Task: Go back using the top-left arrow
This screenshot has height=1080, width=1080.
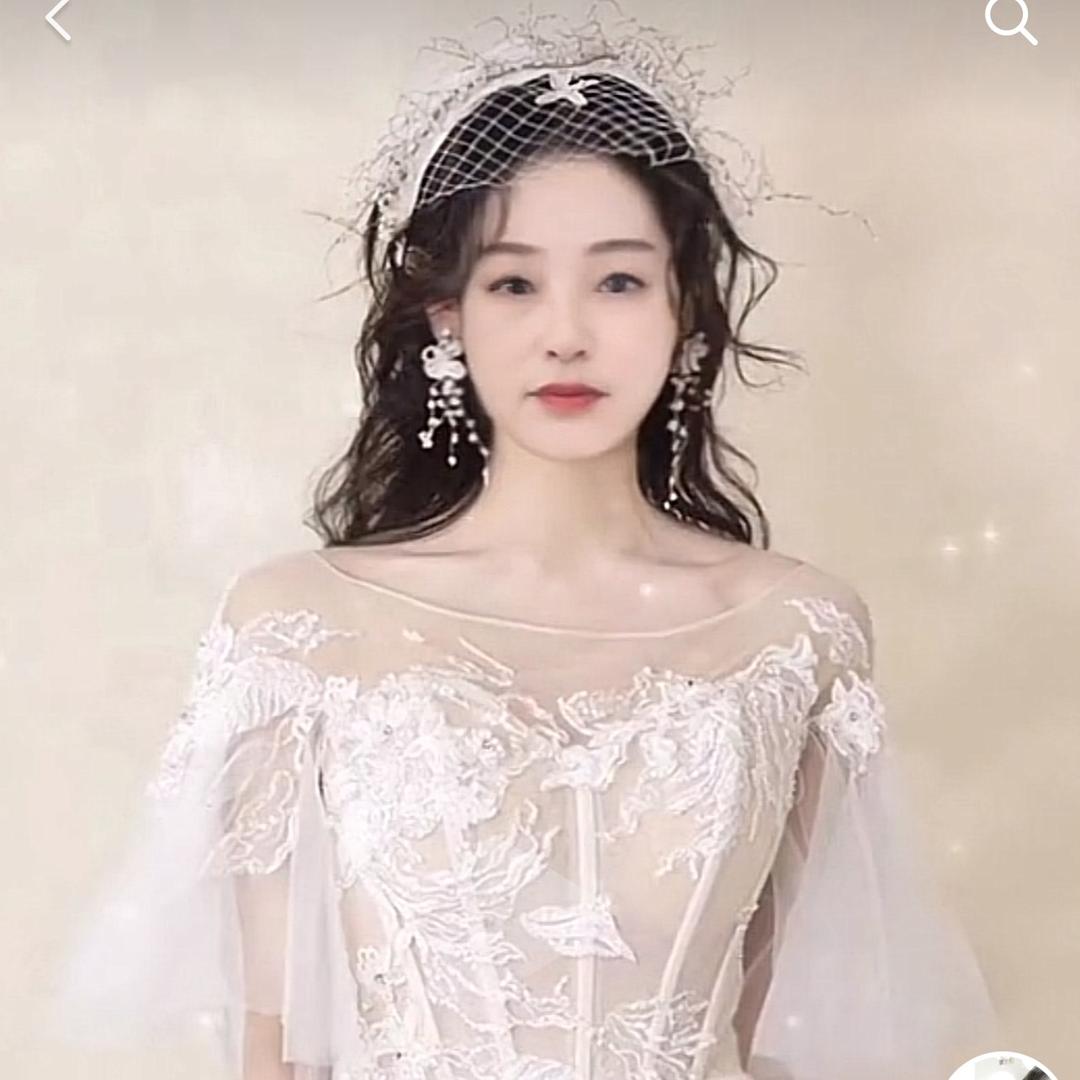Action: (58, 20)
